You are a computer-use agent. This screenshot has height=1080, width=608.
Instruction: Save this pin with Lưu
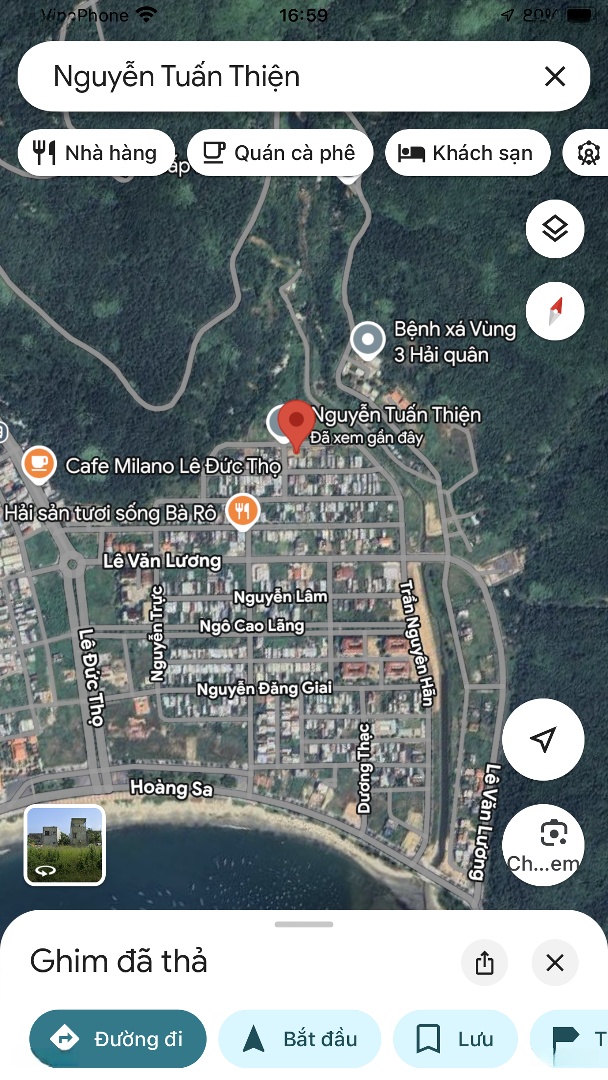(x=455, y=1039)
